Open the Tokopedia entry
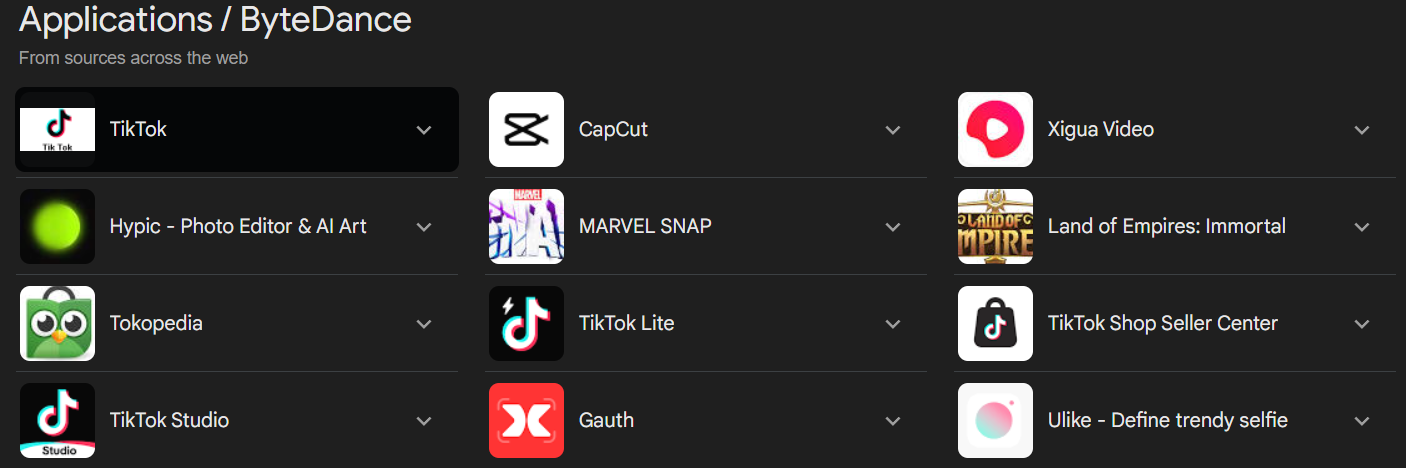 423,324
